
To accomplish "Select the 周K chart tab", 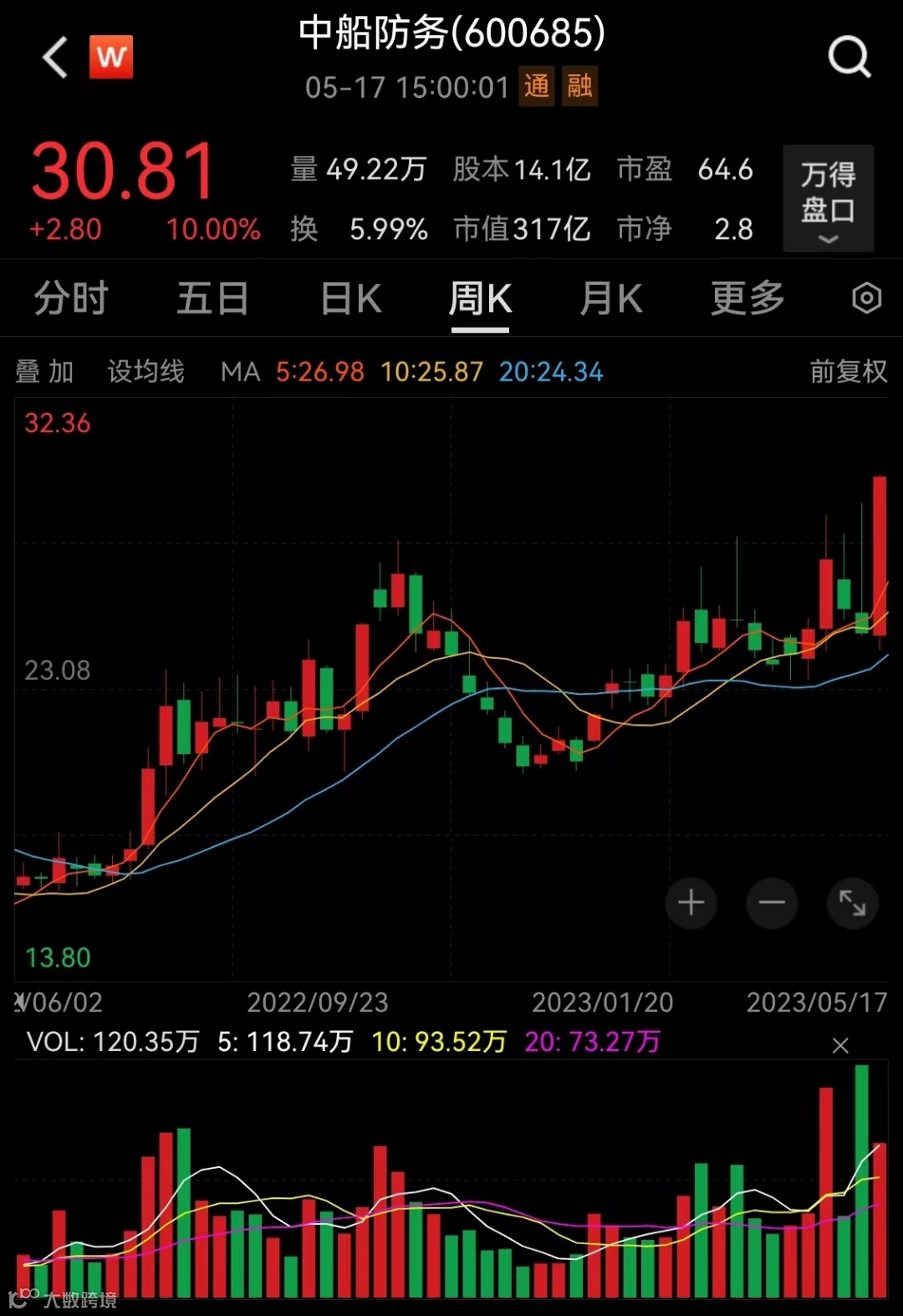I will click(x=480, y=298).
